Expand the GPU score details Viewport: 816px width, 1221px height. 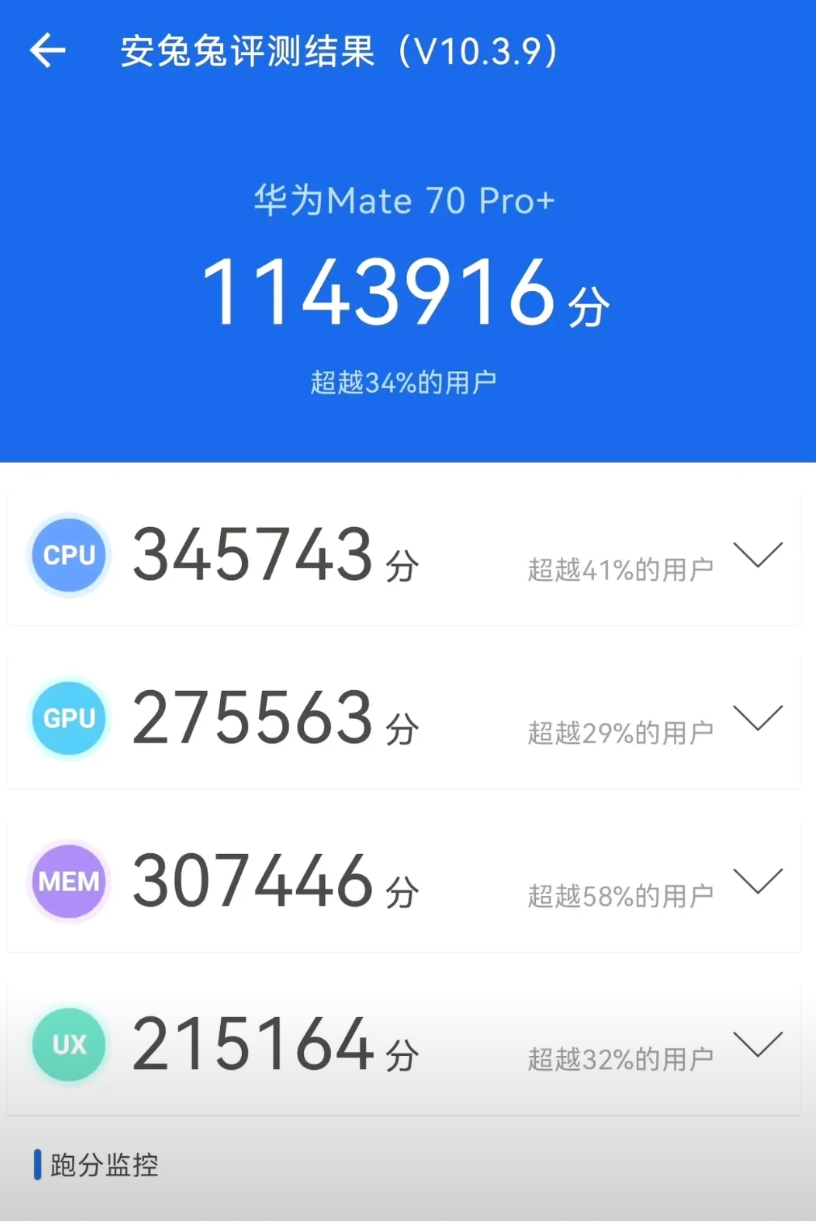(758, 718)
